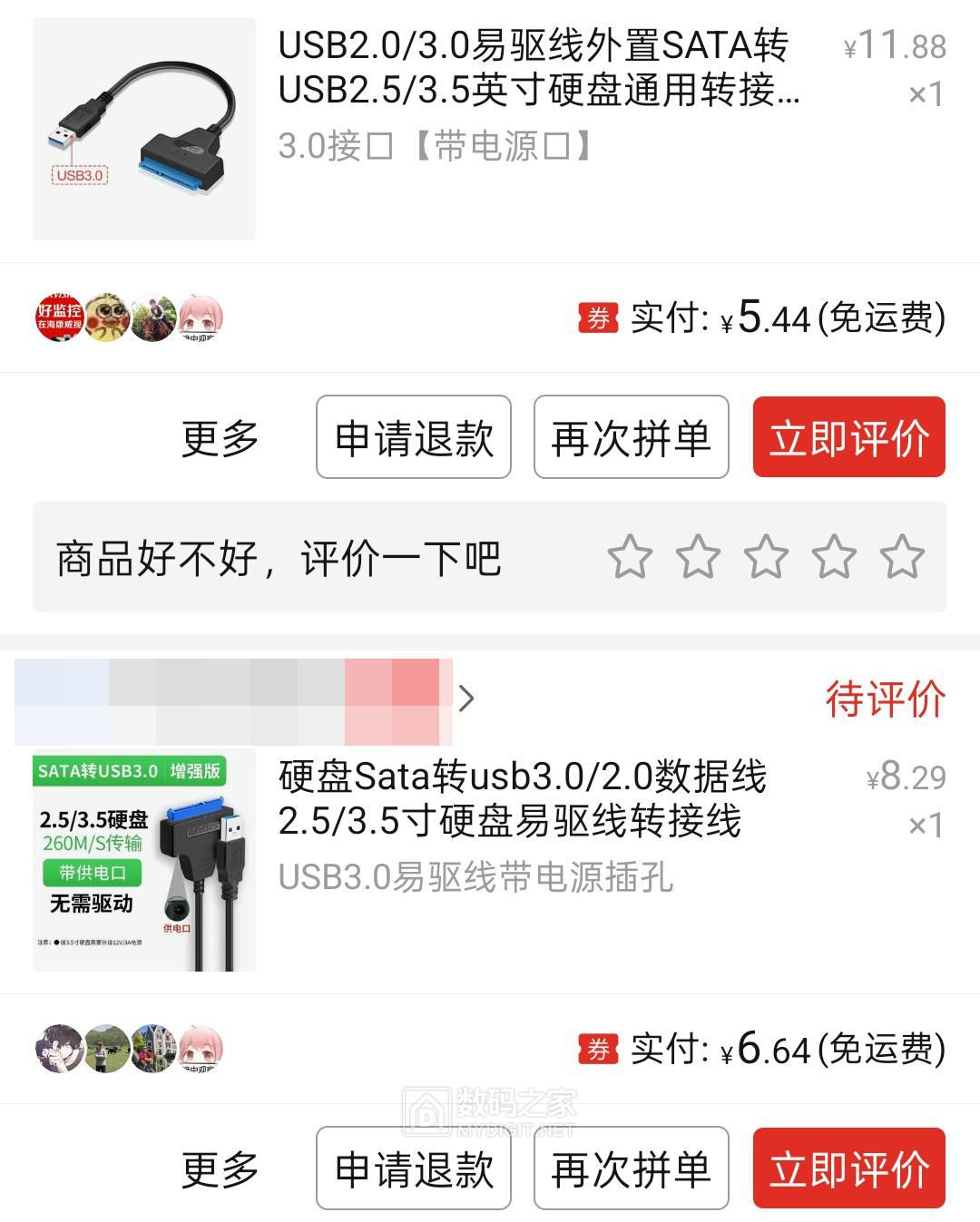Click '申请退款' for the first order
Image resolution: width=980 pixels, height=1222 pixels.
[413, 437]
